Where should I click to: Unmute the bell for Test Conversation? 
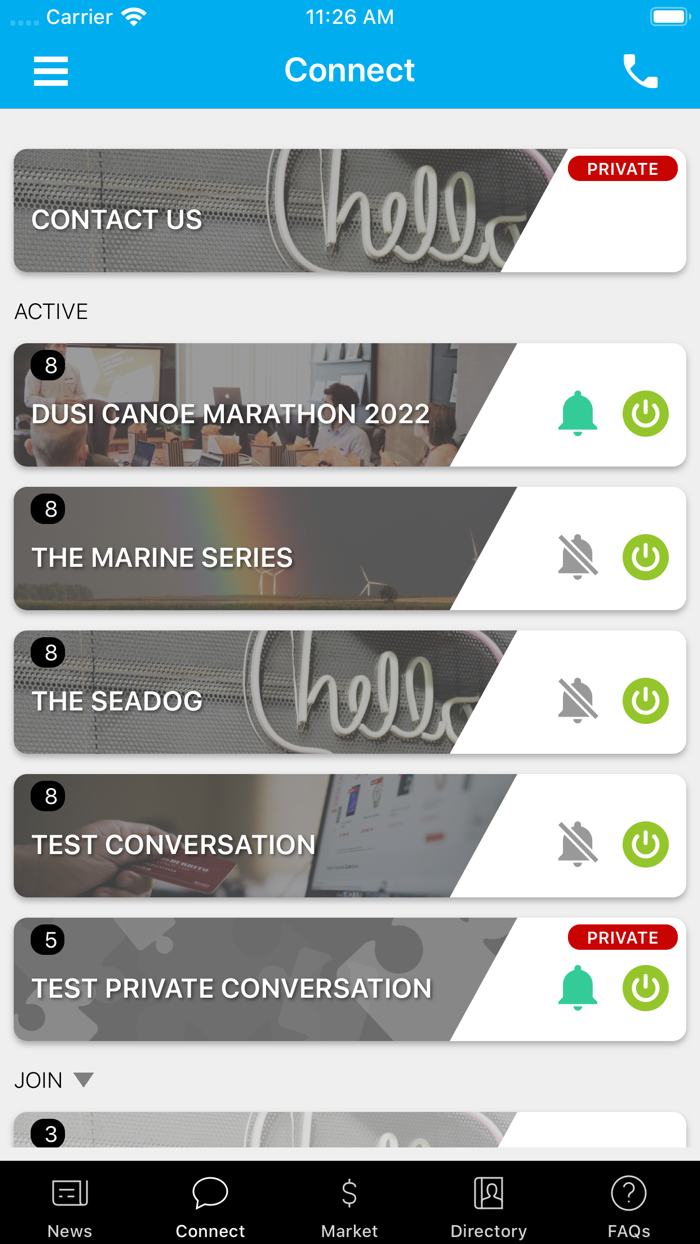tap(578, 845)
